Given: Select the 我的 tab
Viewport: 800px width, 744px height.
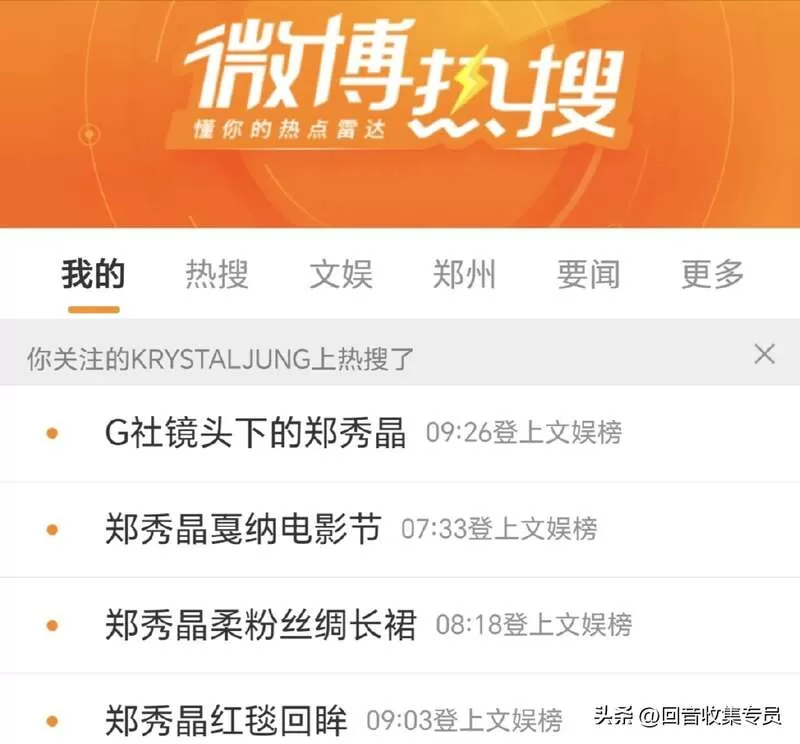Looking at the screenshot, I should (x=93, y=275).
